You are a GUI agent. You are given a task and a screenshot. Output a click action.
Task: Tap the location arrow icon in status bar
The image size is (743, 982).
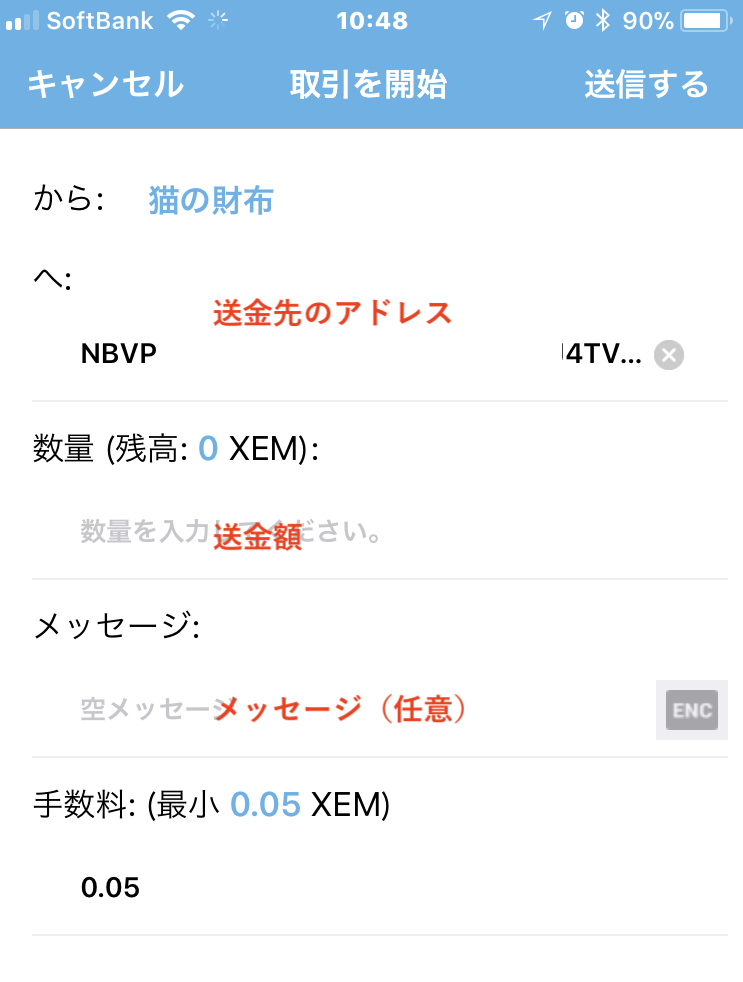click(x=540, y=19)
